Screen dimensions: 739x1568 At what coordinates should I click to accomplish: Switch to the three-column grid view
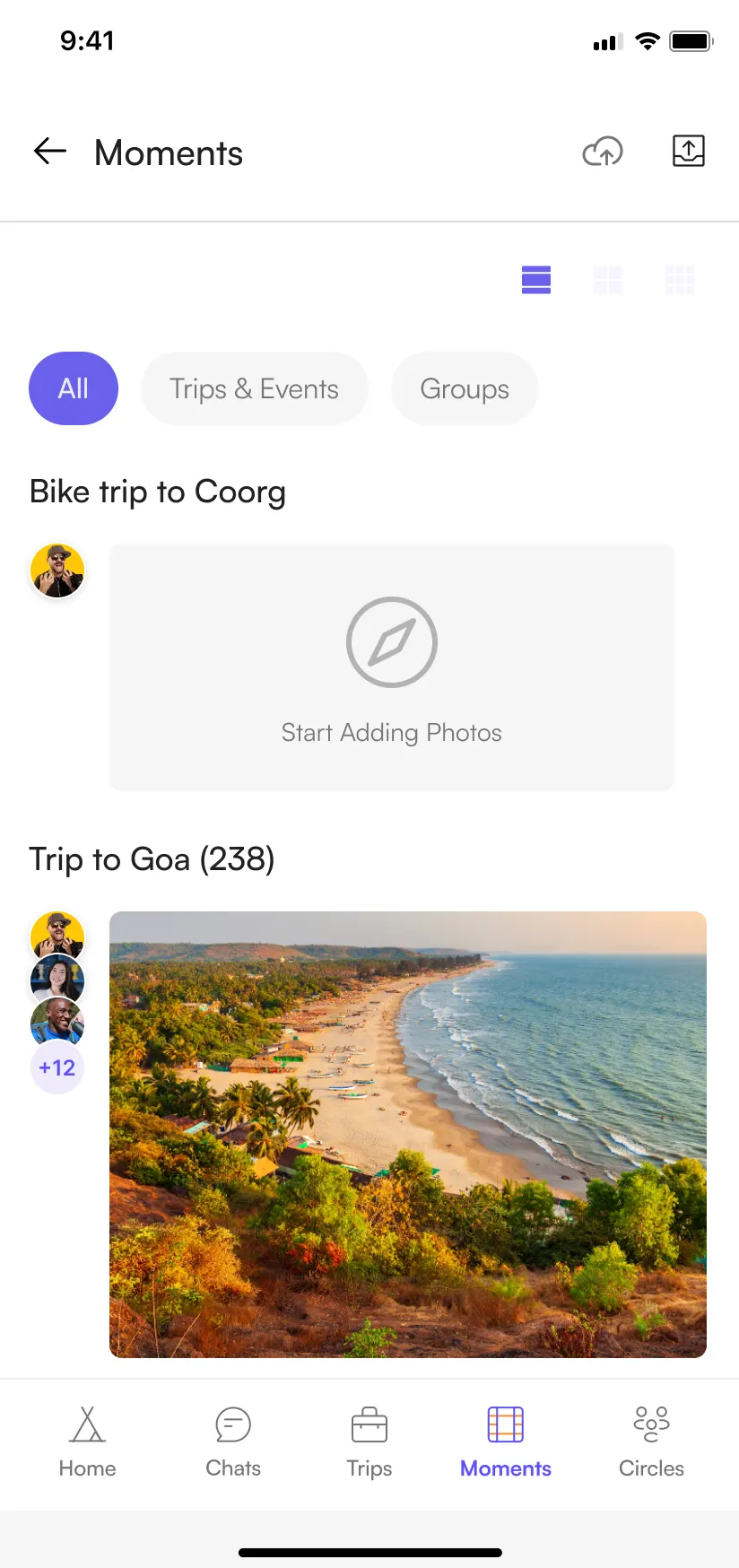(680, 280)
